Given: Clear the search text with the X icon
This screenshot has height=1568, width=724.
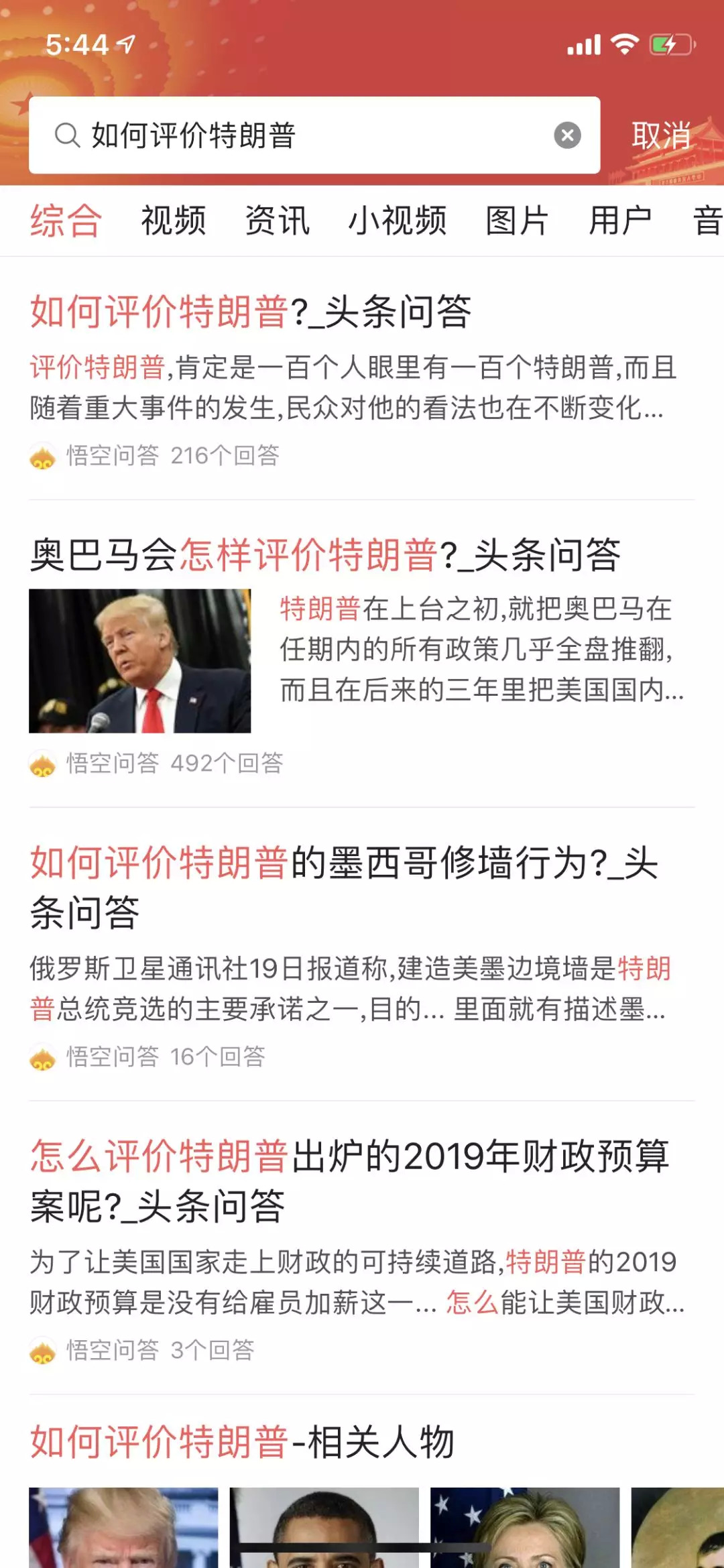Looking at the screenshot, I should pos(567,135).
